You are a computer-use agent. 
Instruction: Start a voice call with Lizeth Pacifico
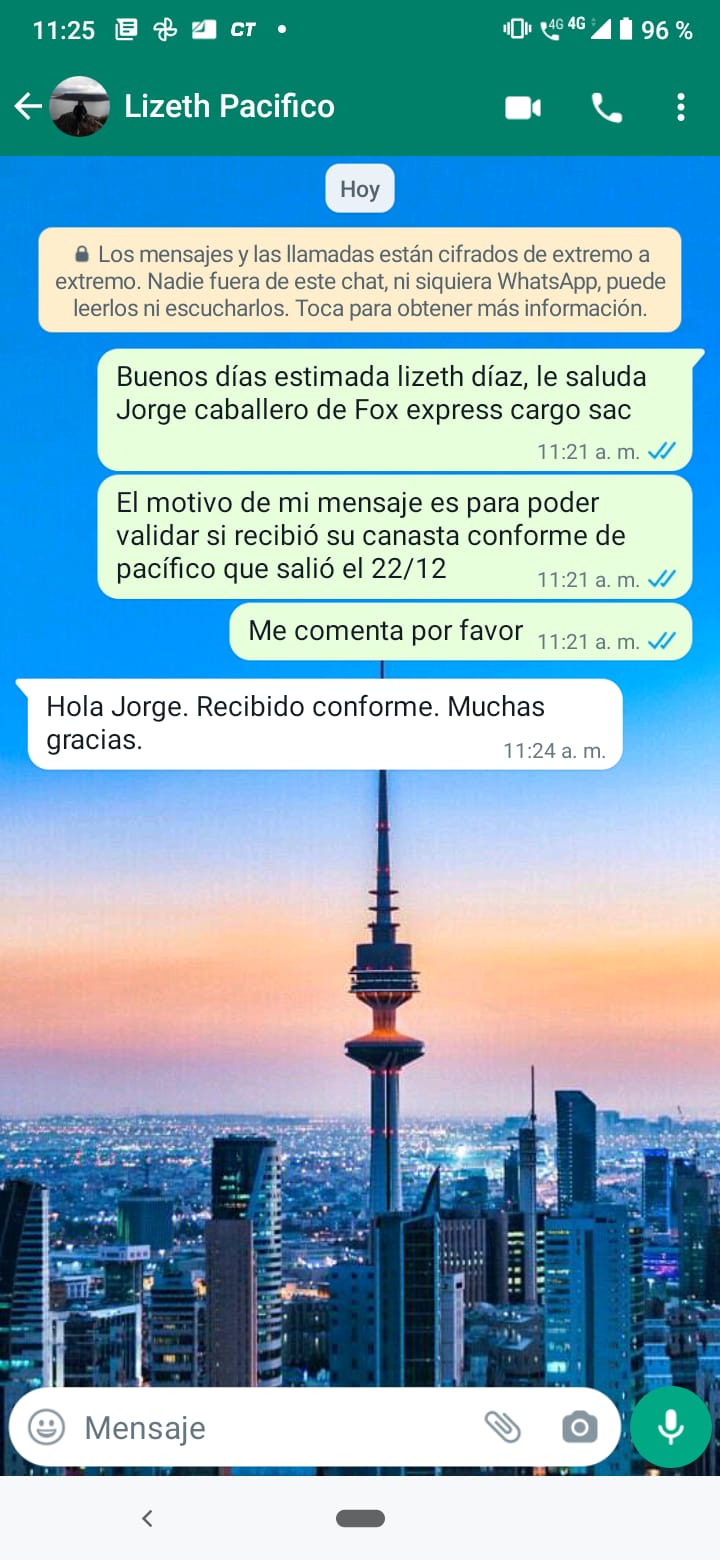point(607,107)
